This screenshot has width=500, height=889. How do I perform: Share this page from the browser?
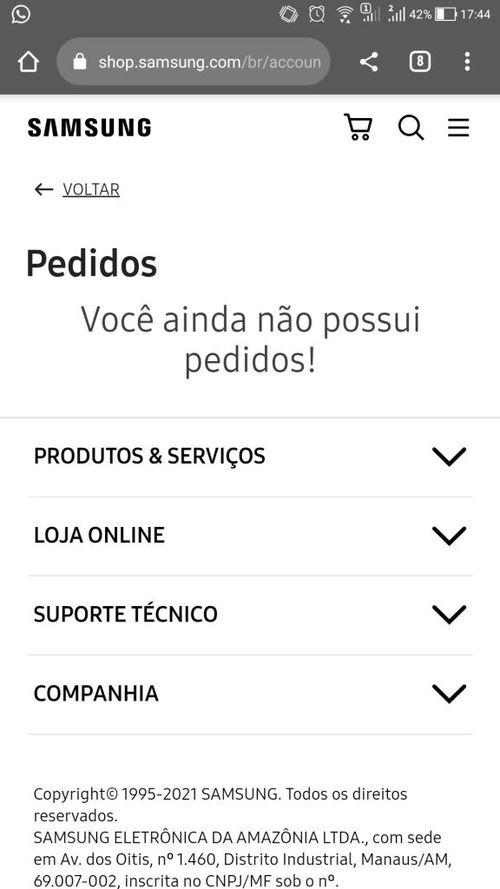tap(369, 62)
